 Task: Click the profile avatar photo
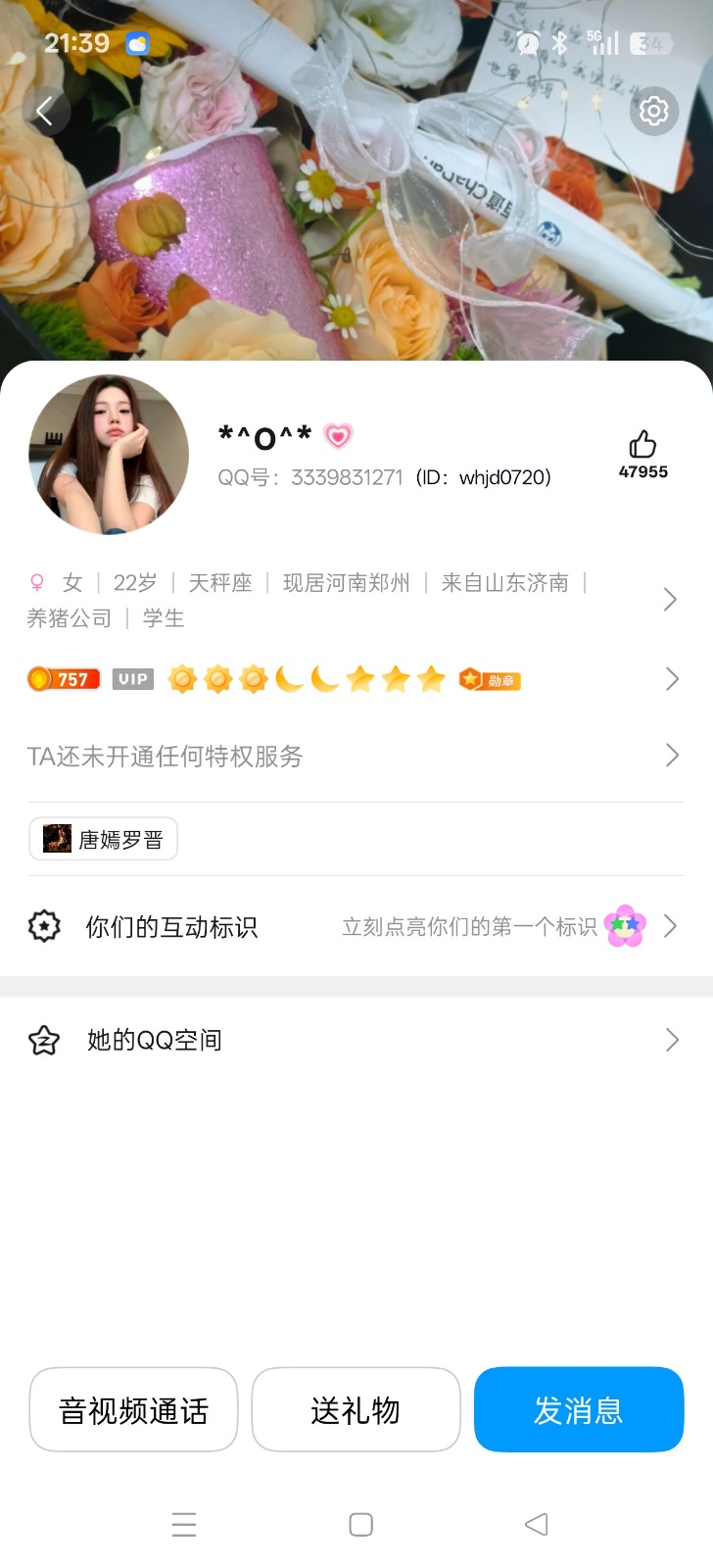[x=108, y=454]
